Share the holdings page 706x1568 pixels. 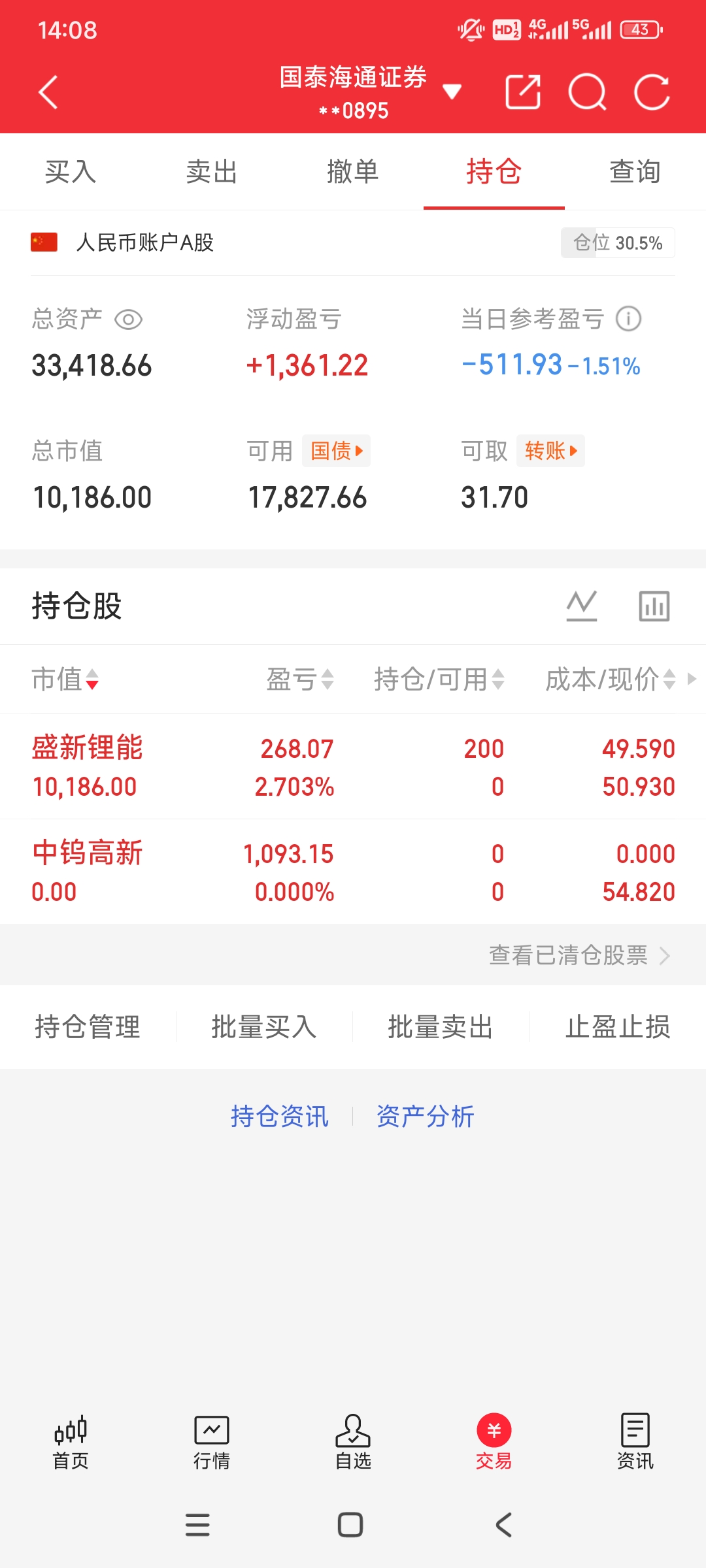coord(523,91)
